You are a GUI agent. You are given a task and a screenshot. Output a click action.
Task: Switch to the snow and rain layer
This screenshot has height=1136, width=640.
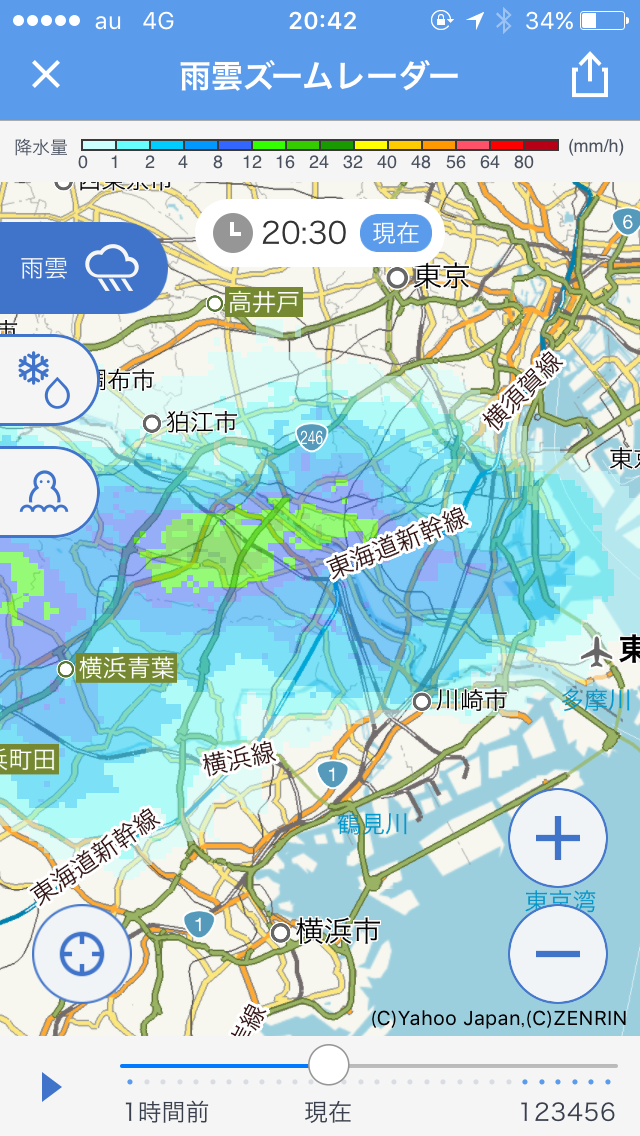[47, 380]
